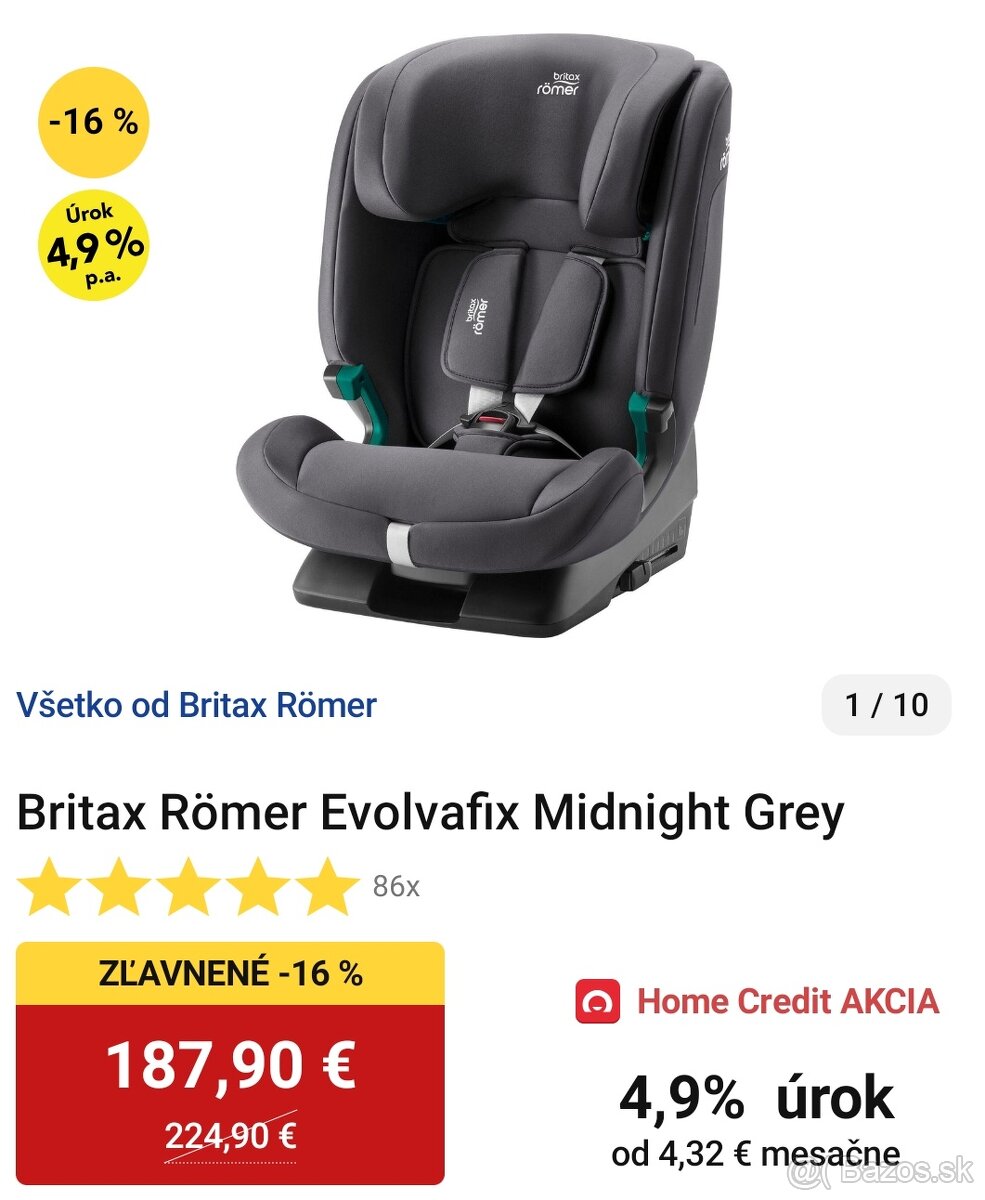
Task: Toggle the discounted price 187,90 € display
Action: (x=230, y=1064)
